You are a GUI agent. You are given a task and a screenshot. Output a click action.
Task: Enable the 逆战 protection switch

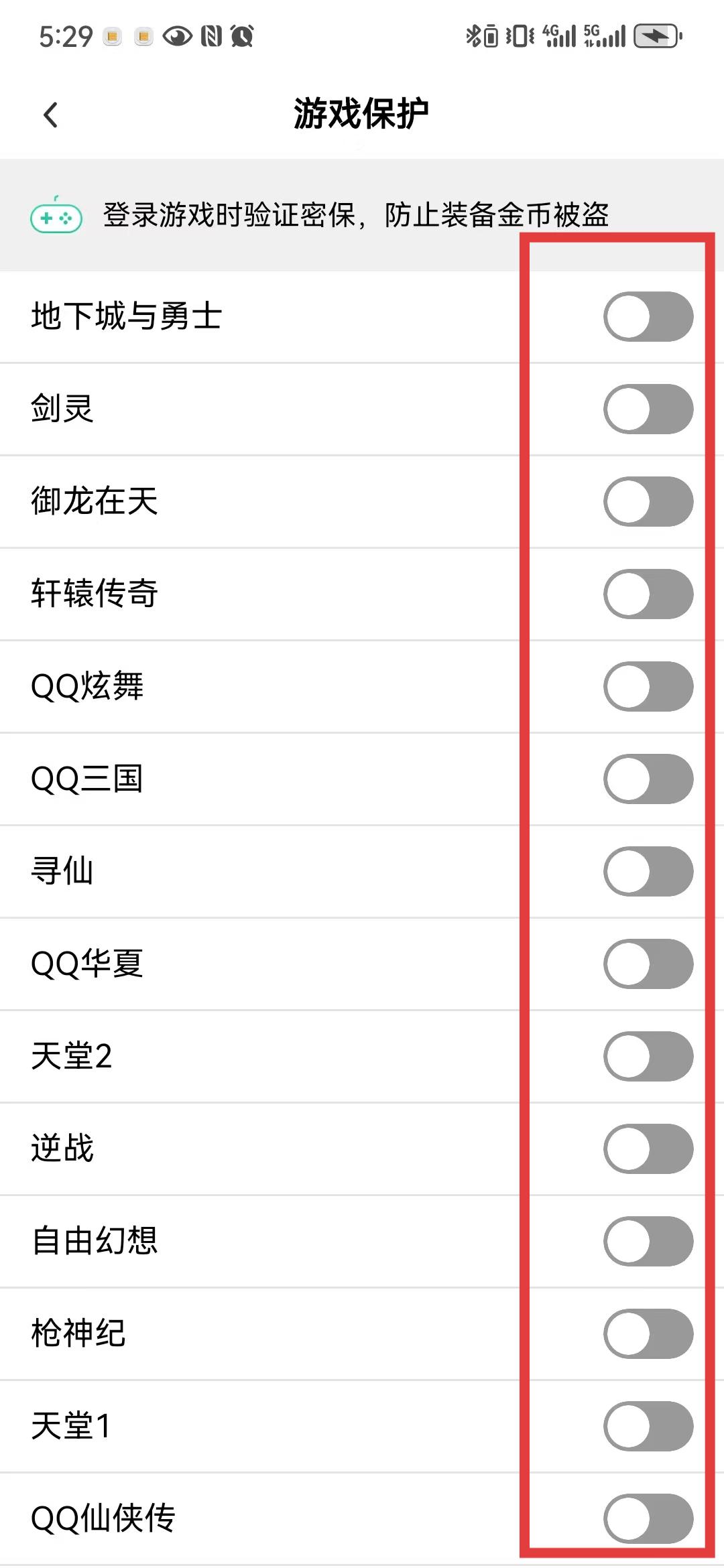point(648,1150)
